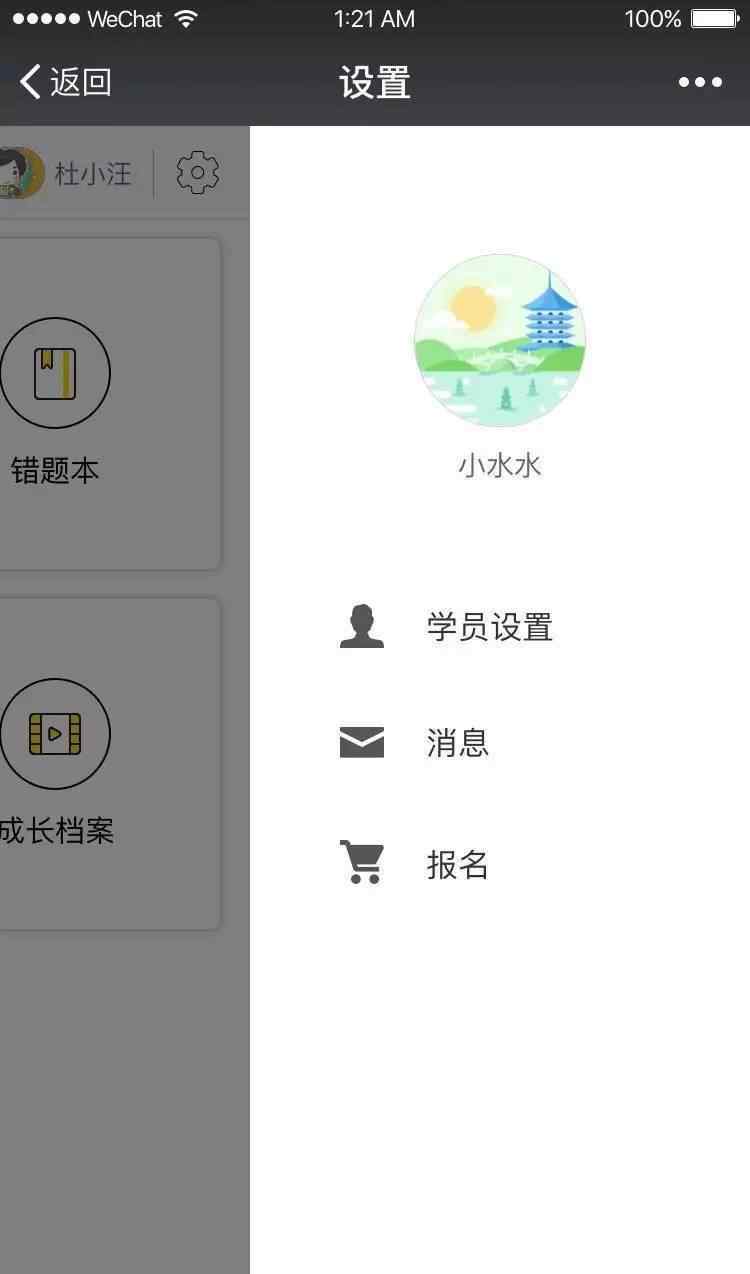Go back using the 返回 button
Viewport: 750px width, 1274px height.
click(65, 82)
